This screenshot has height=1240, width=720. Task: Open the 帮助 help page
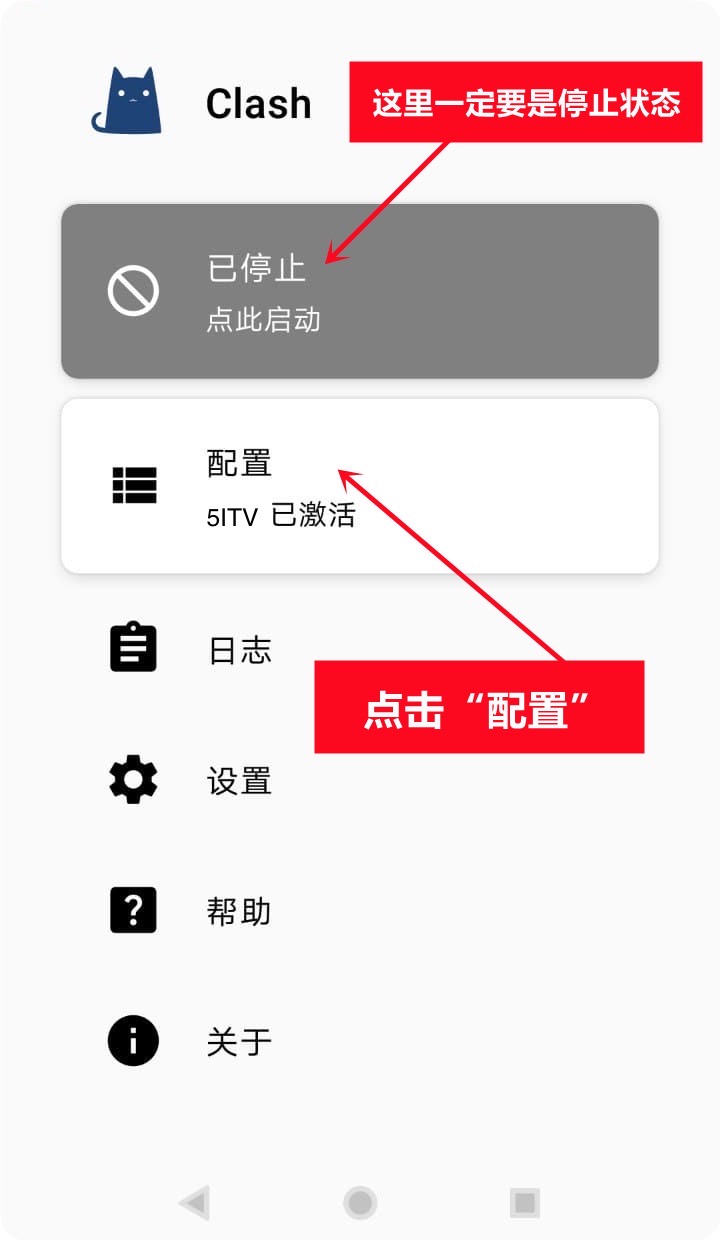pyautogui.click(x=239, y=912)
